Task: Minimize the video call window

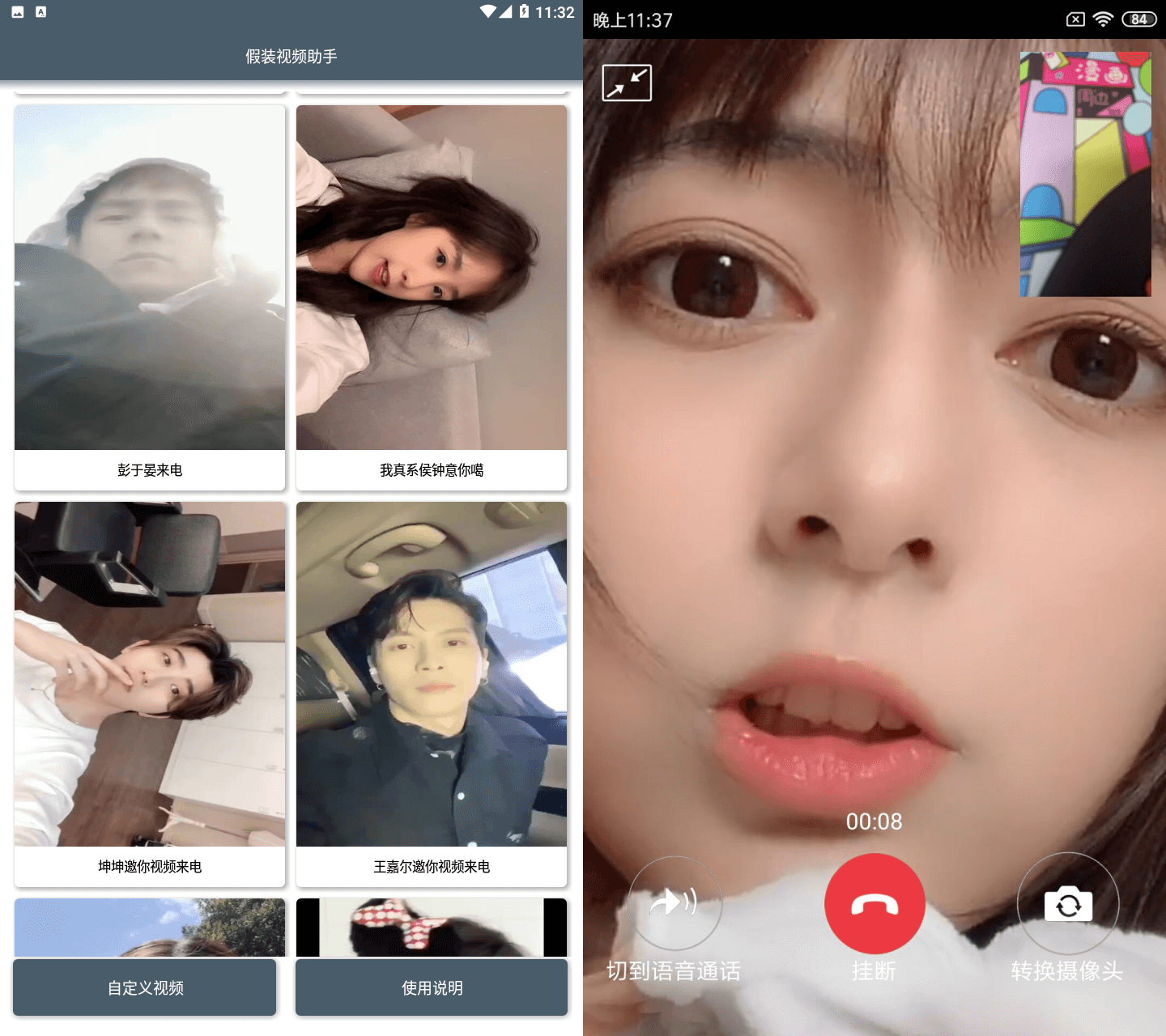Action: pos(627,83)
